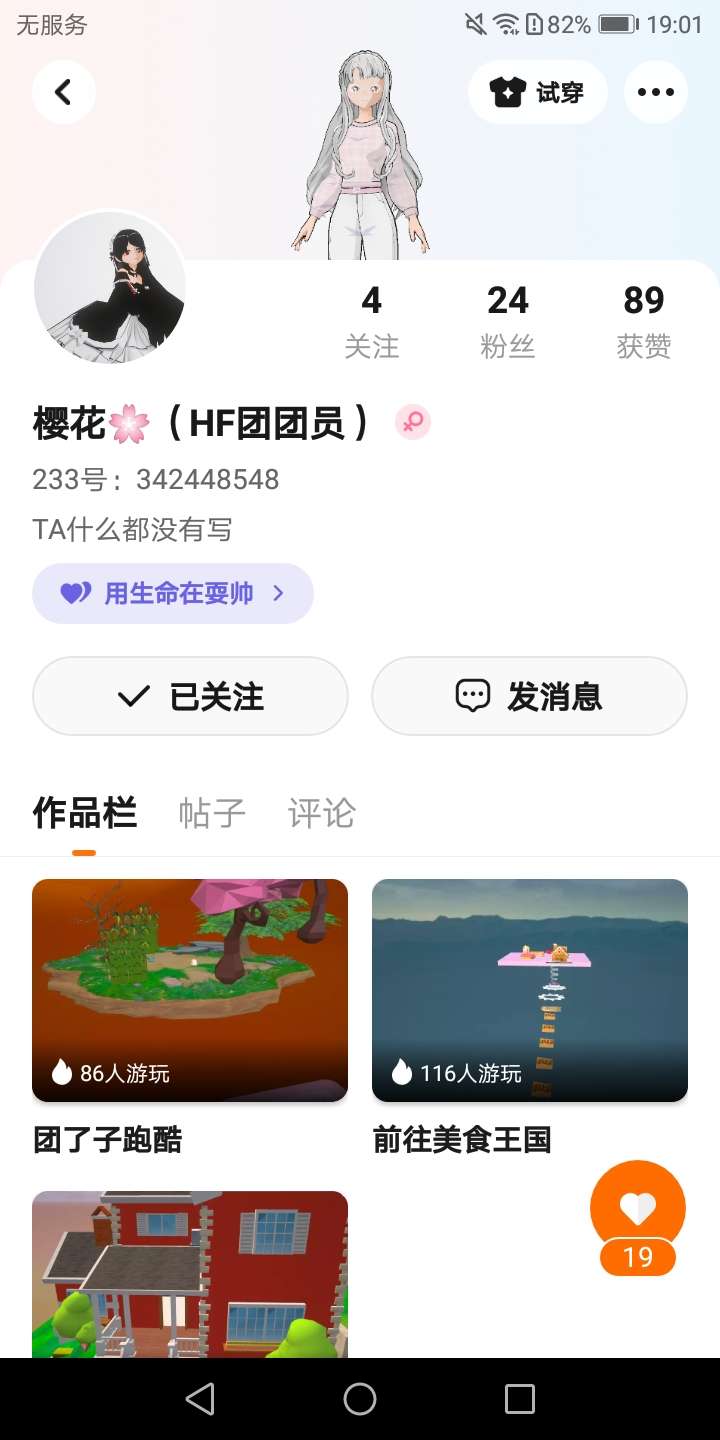View the 粉丝 followers list
This screenshot has height=1440, width=720.
pyautogui.click(x=508, y=320)
